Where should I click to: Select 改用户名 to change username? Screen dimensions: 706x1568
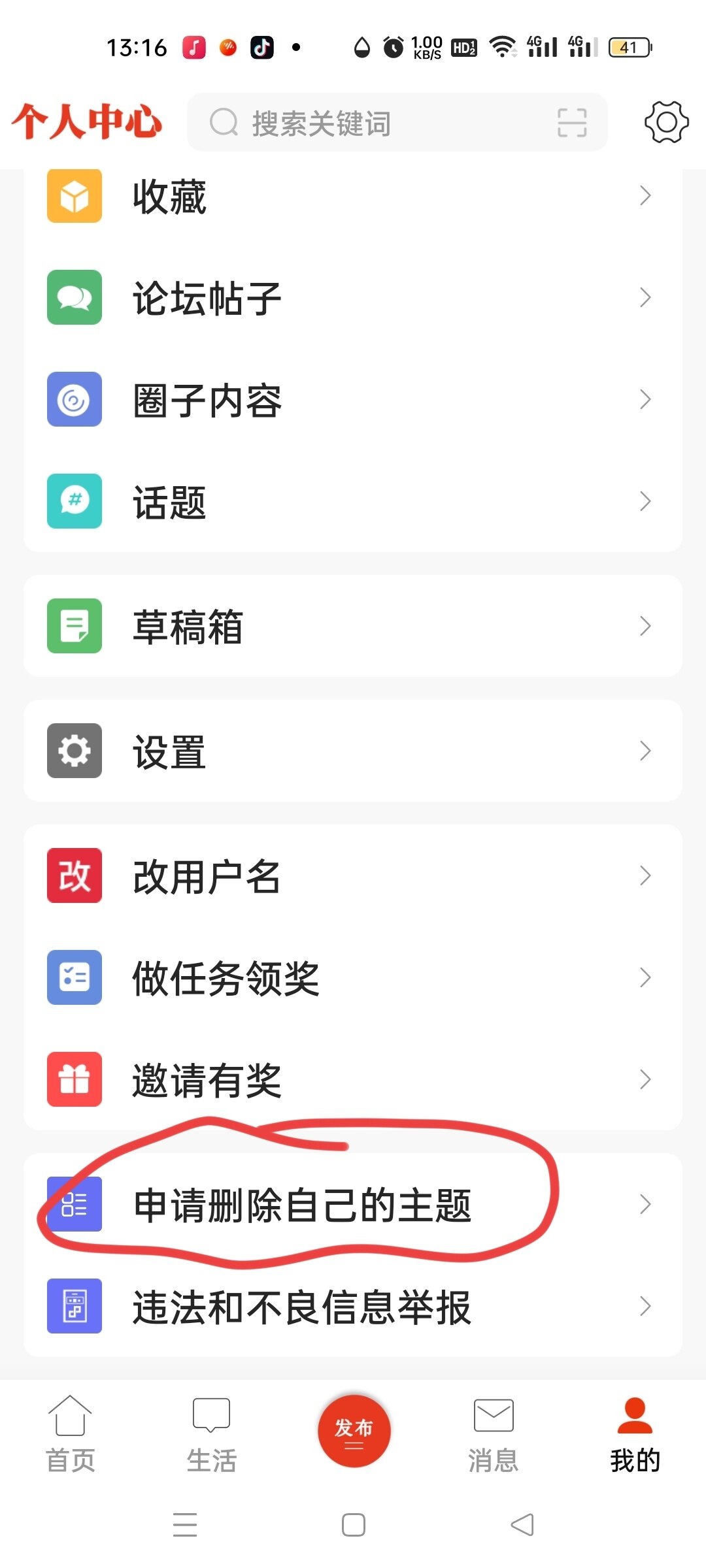[x=353, y=875]
